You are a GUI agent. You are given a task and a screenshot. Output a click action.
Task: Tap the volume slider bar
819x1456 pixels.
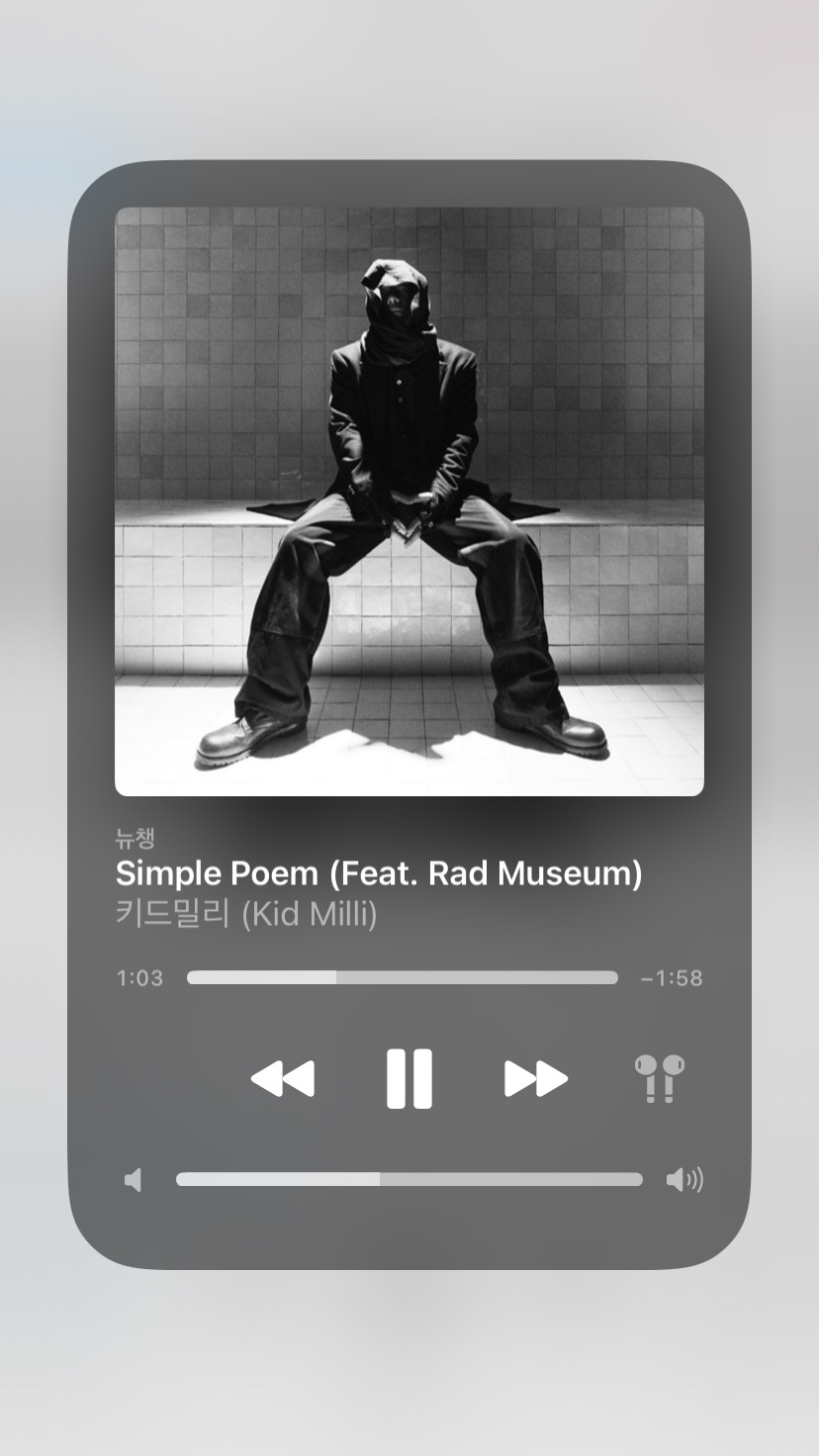[409, 1179]
